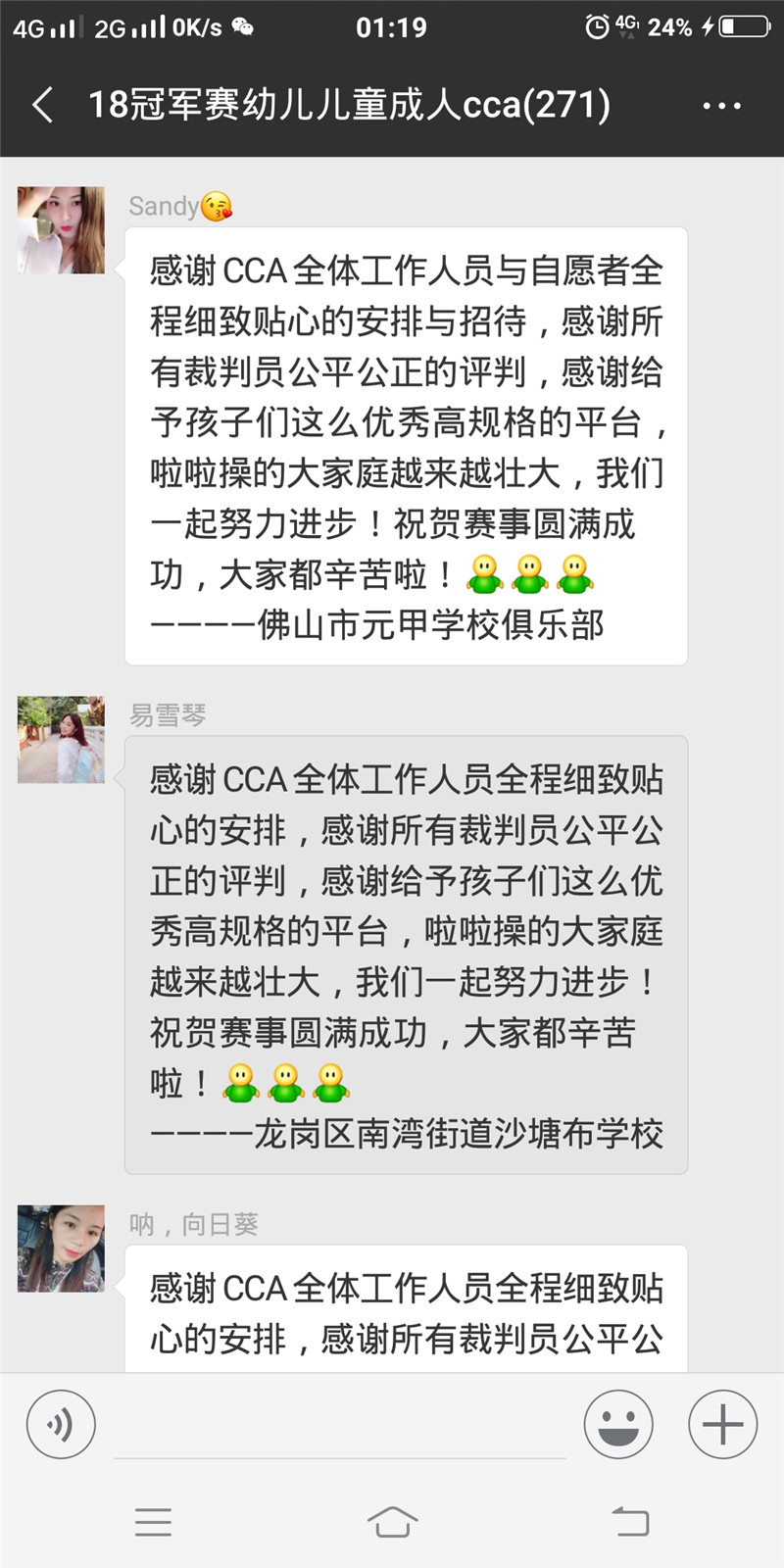Open 易雪琴's profile avatar
784x1568 pixels.
(x=61, y=740)
